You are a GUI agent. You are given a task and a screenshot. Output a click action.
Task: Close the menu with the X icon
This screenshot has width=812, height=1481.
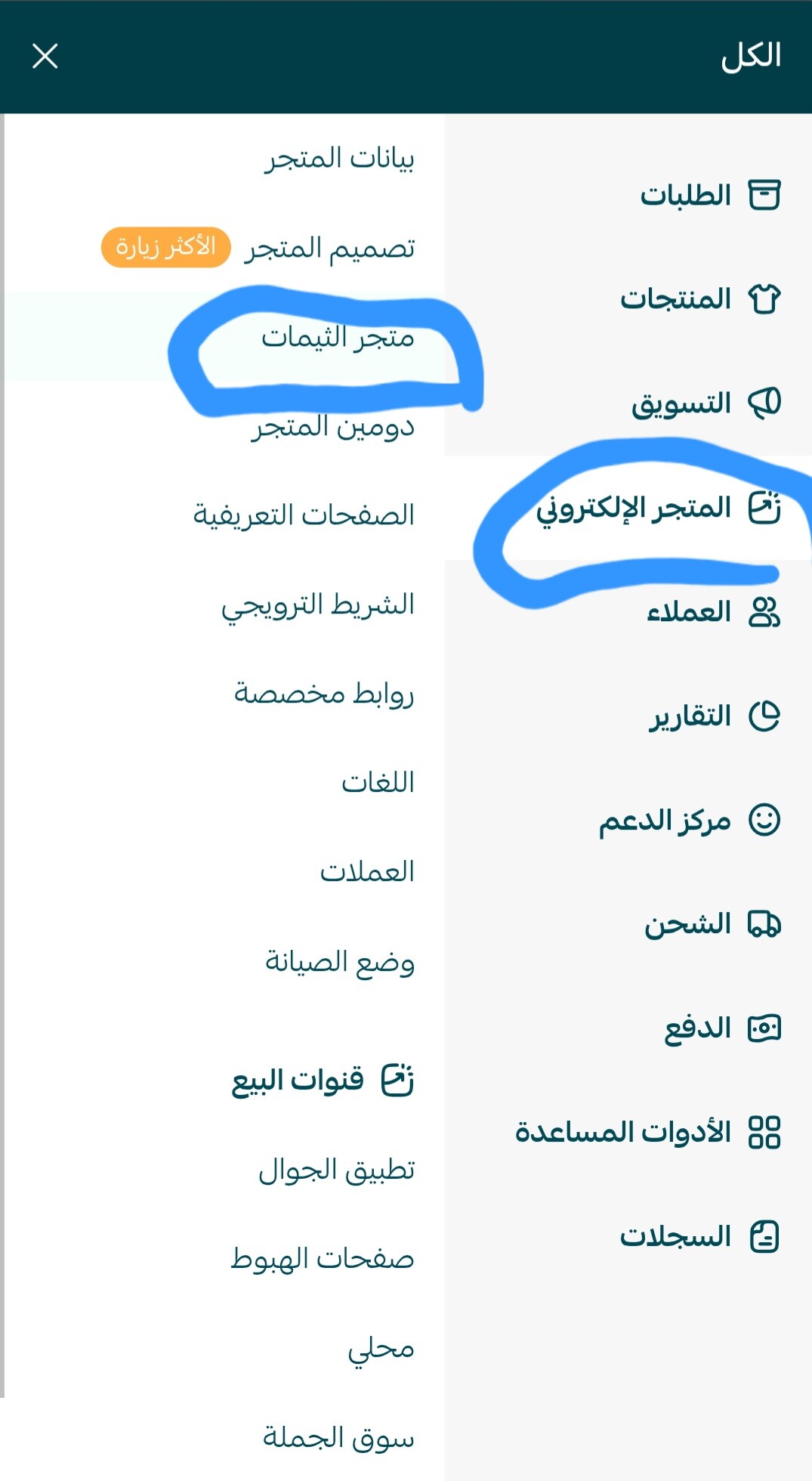tap(45, 56)
